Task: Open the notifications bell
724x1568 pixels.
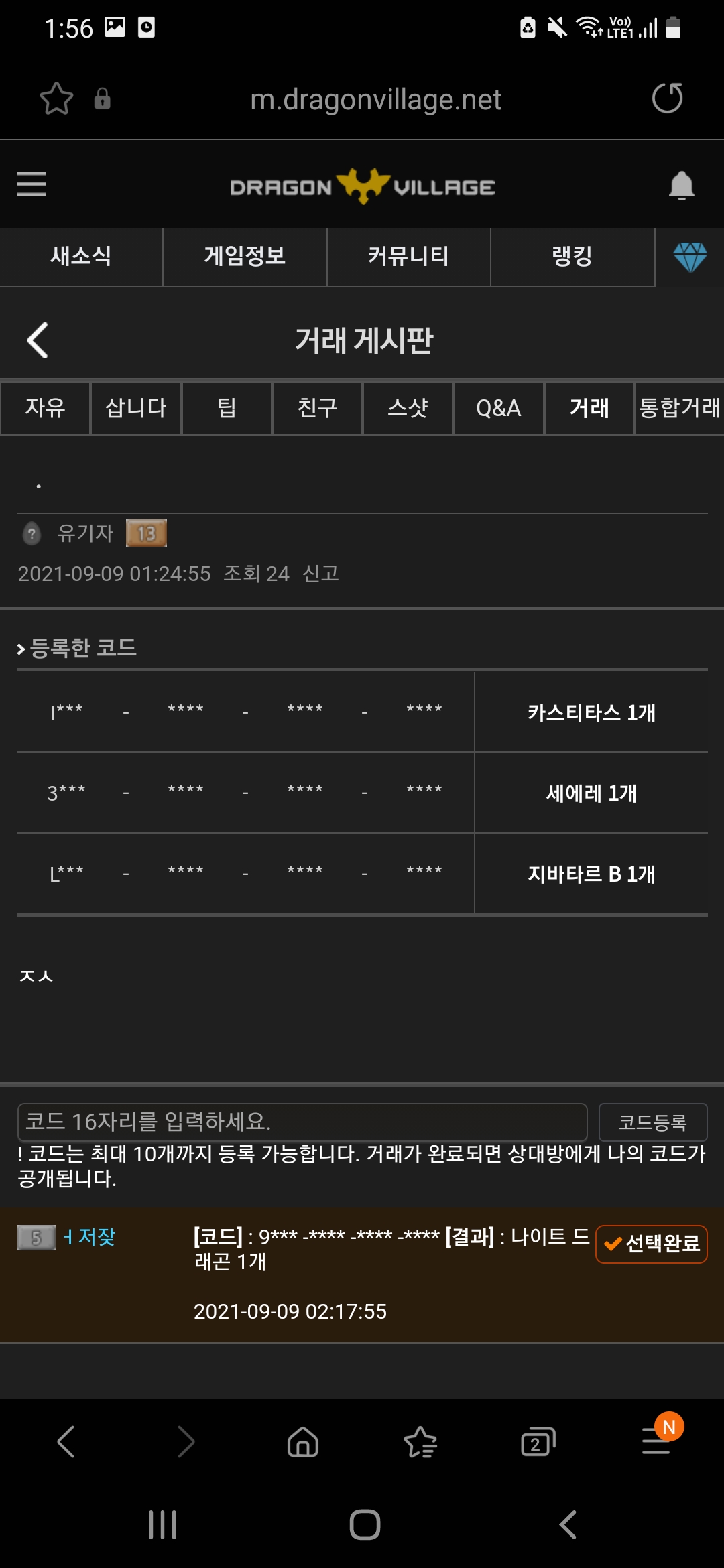Action: tap(681, 186)
